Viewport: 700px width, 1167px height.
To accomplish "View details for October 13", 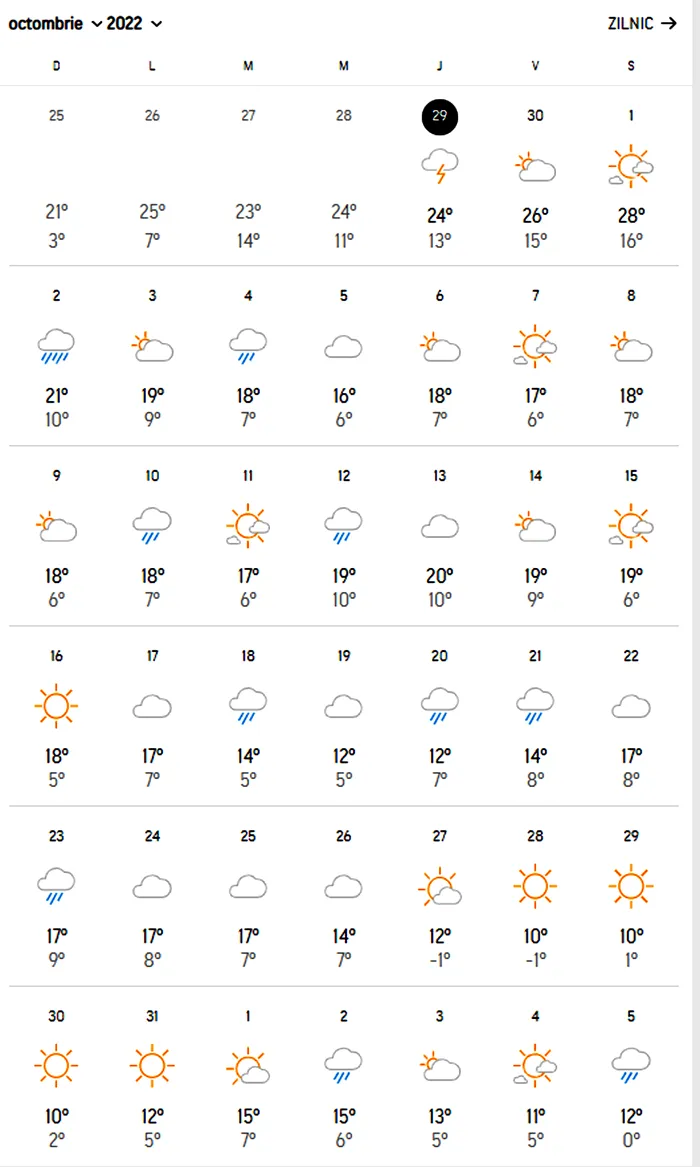I will [439, 536].
